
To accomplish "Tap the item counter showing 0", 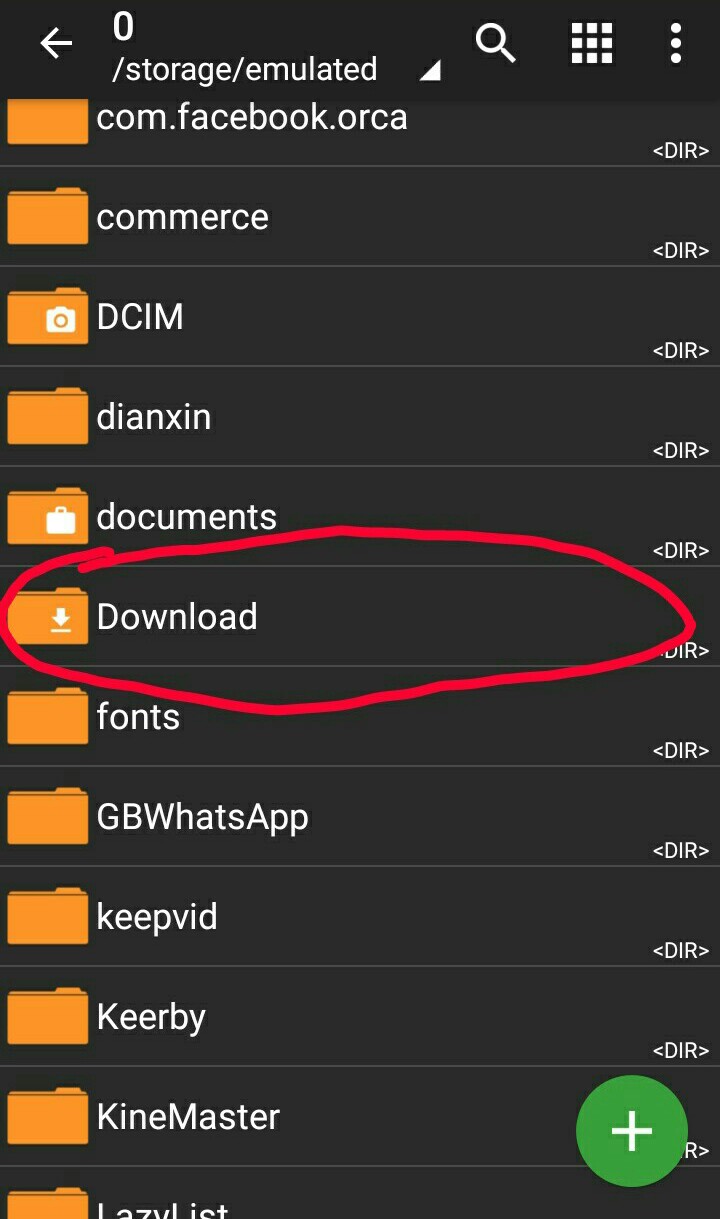I will pos(122,28).
